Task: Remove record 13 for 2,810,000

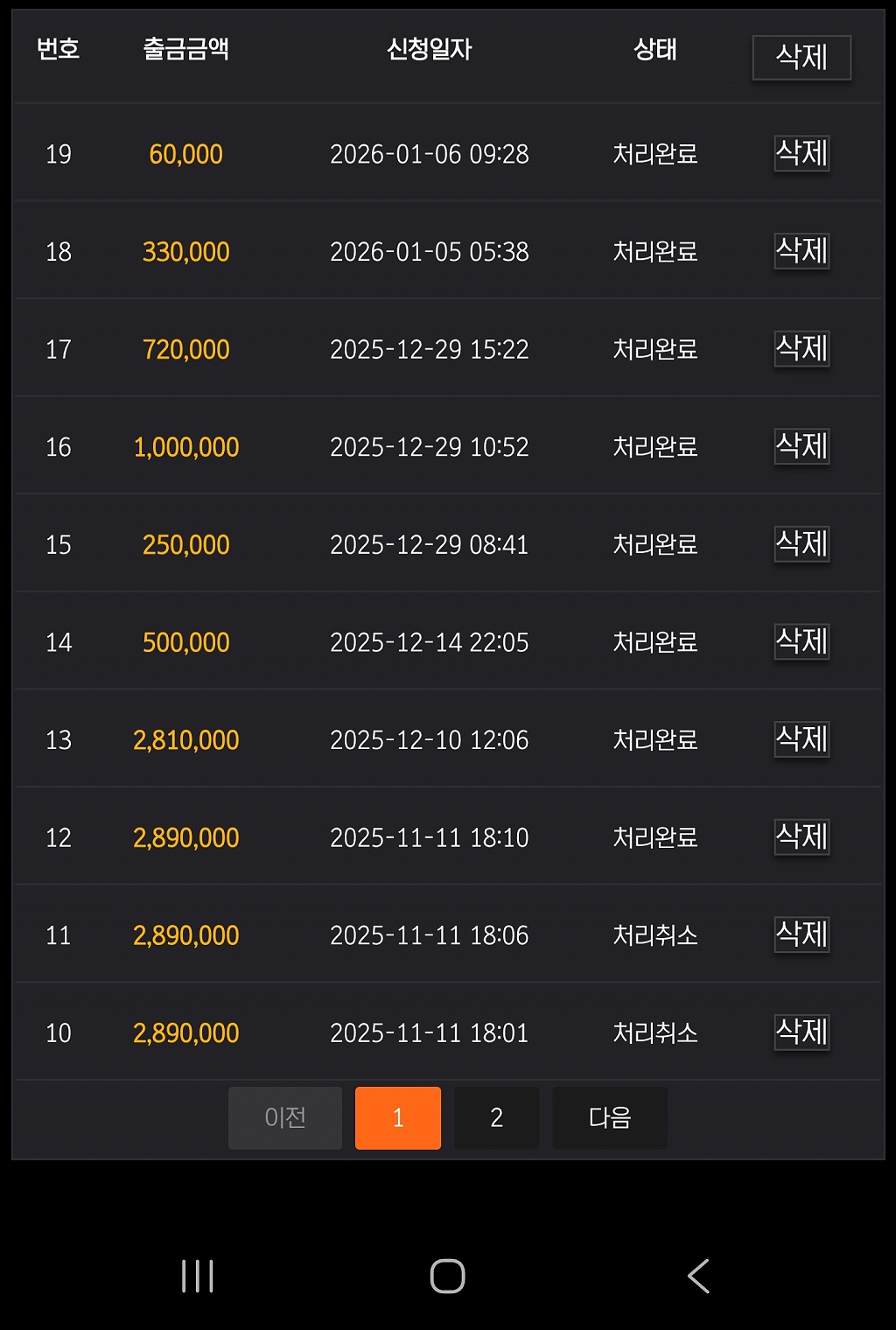Action: pos(801,740)
